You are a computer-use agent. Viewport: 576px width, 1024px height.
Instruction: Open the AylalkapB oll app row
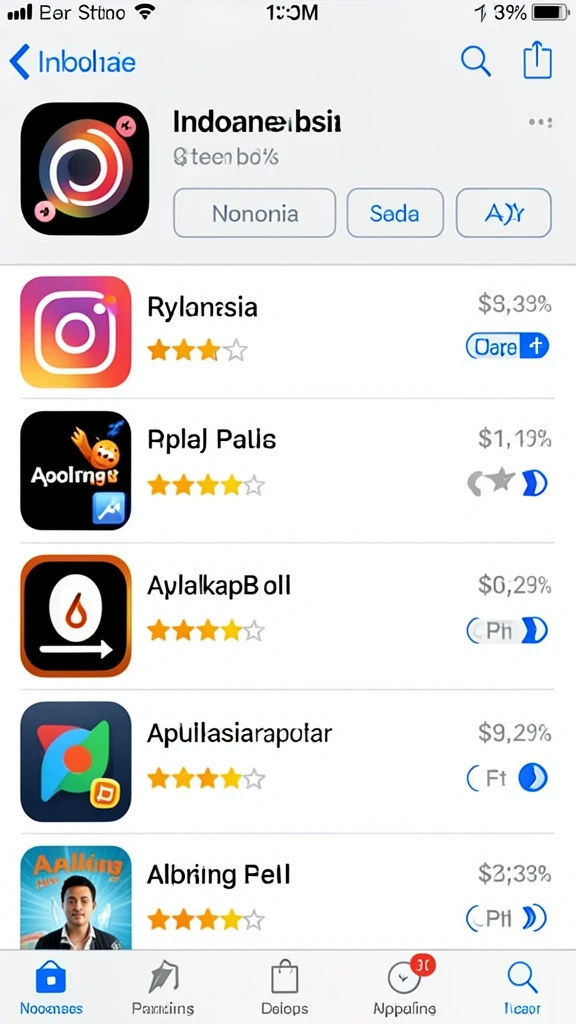pos(287,616)
